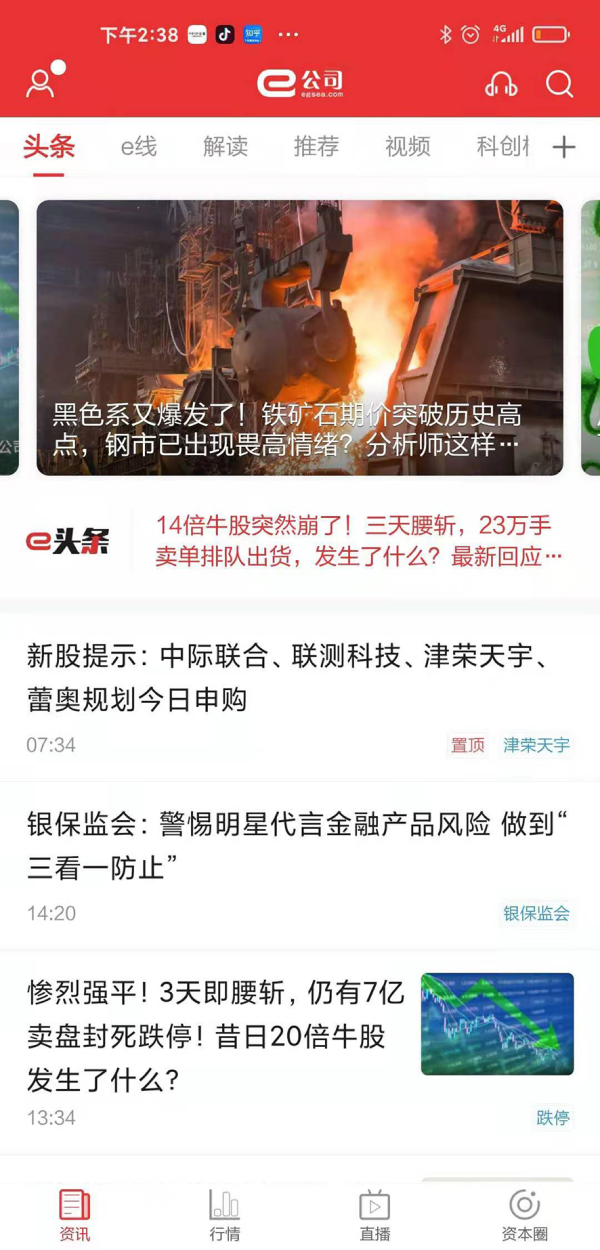600x1250 pixels.
Task: Tap the 津荣天宇 tag
Action: (536, 745)
